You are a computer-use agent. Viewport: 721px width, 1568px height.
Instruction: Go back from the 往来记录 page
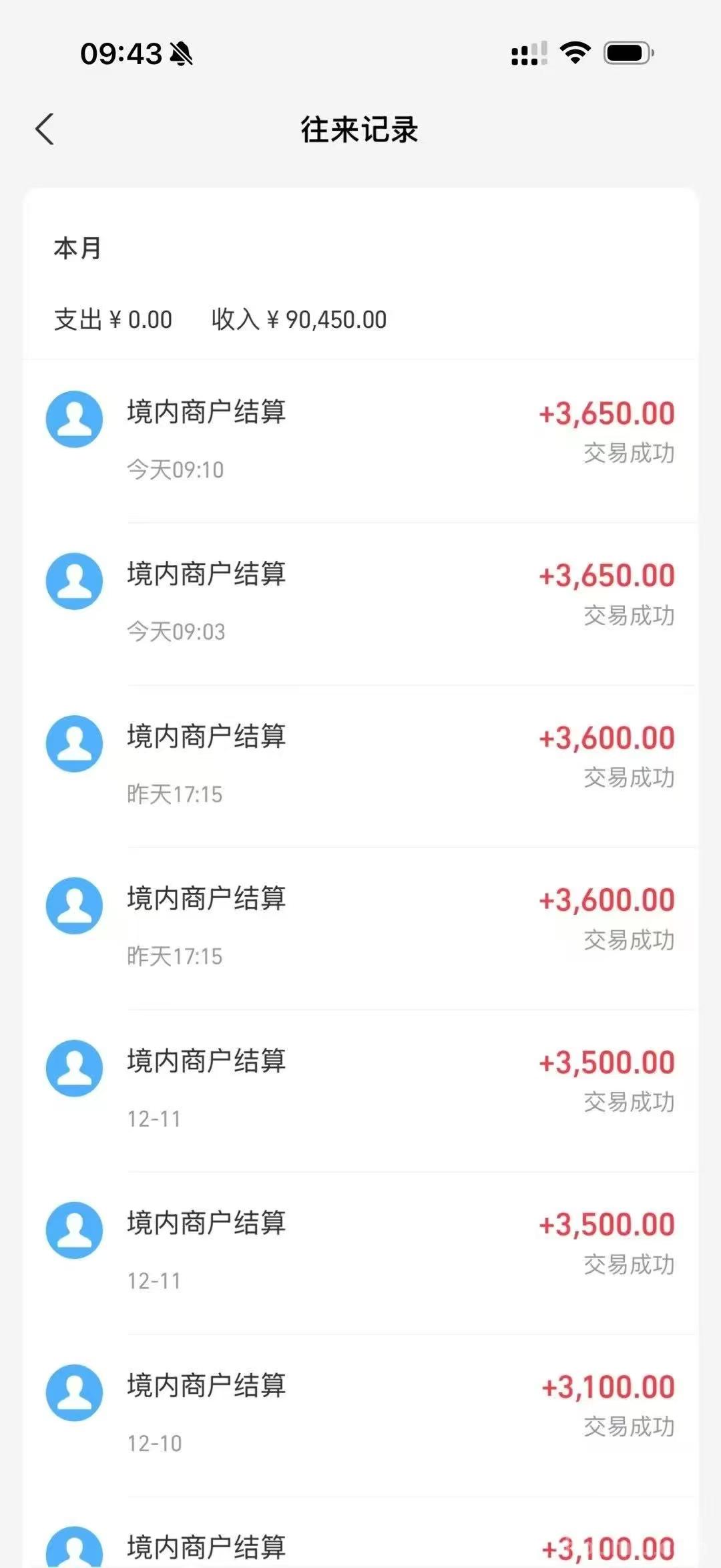point(45,130)
